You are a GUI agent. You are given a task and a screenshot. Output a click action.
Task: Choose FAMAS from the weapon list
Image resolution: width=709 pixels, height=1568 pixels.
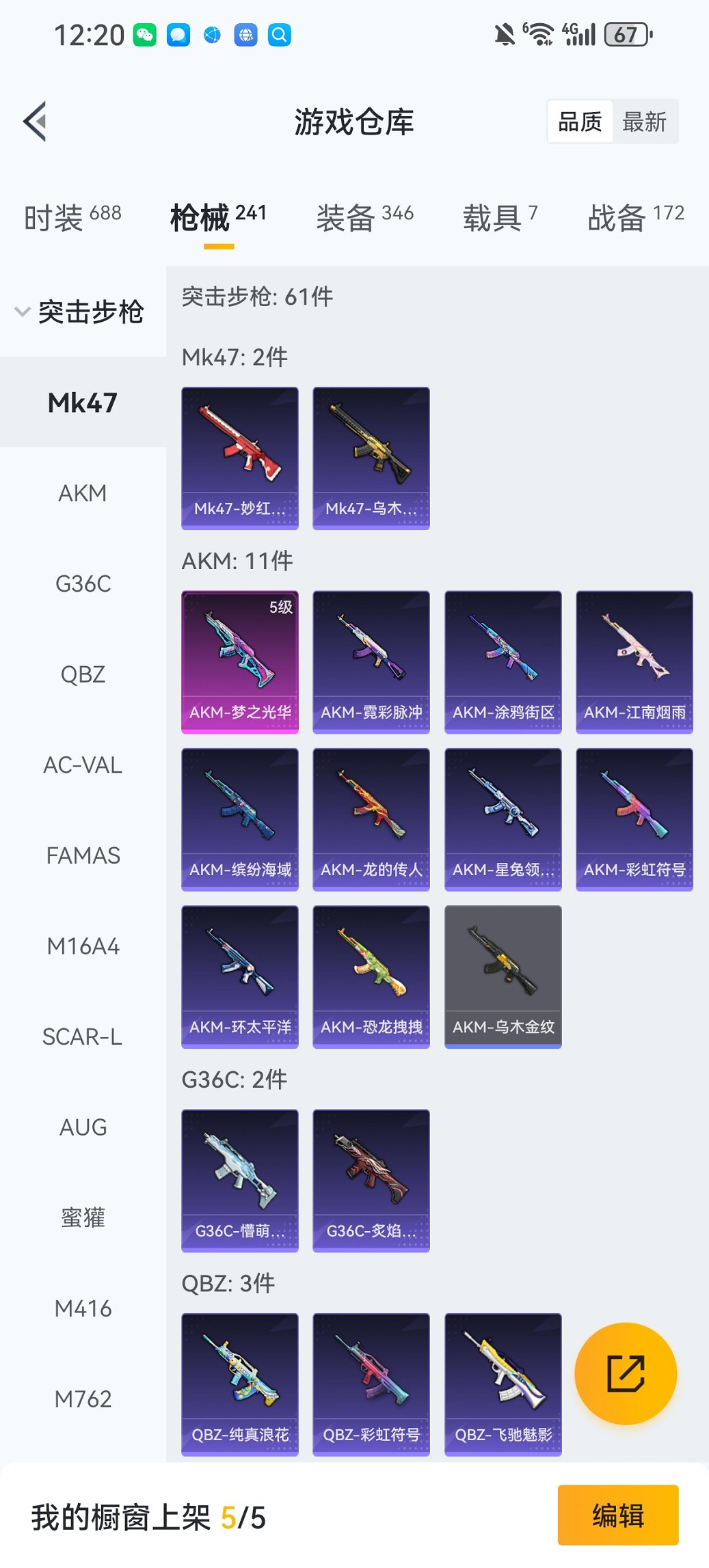pyautogui.click(x=83, y=855)
